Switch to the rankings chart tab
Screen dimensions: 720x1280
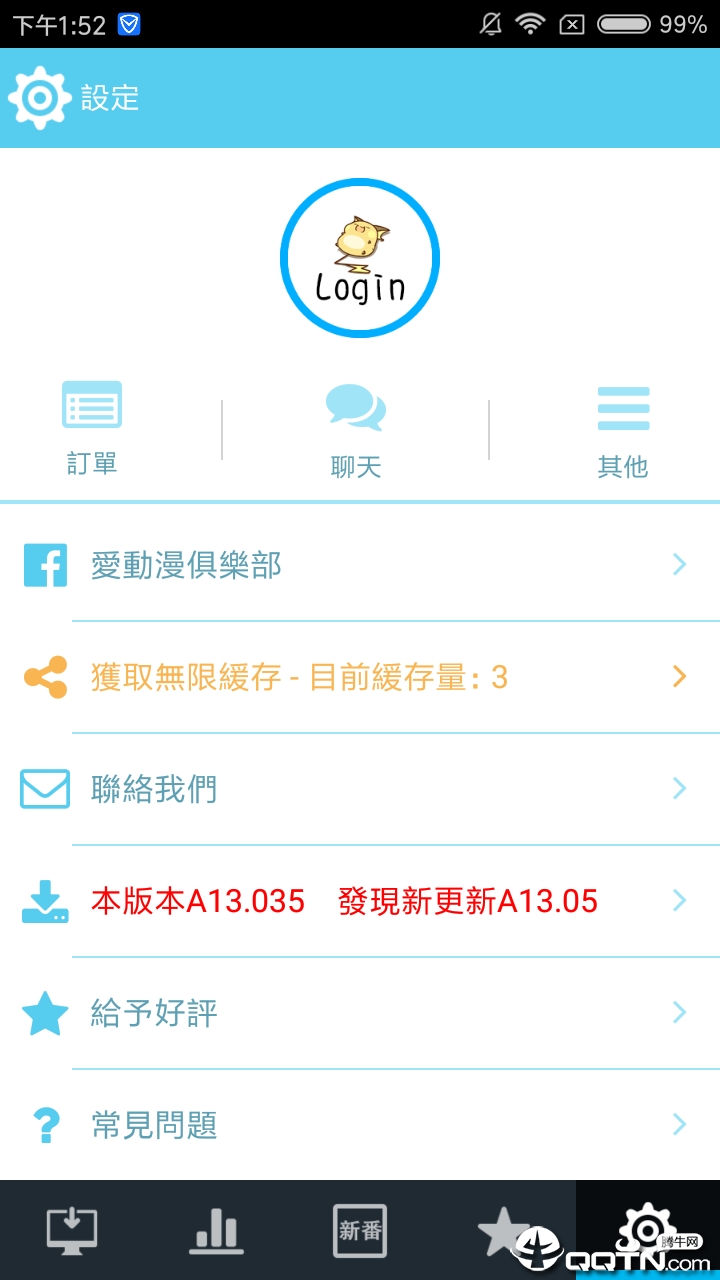click(216, 1230)
